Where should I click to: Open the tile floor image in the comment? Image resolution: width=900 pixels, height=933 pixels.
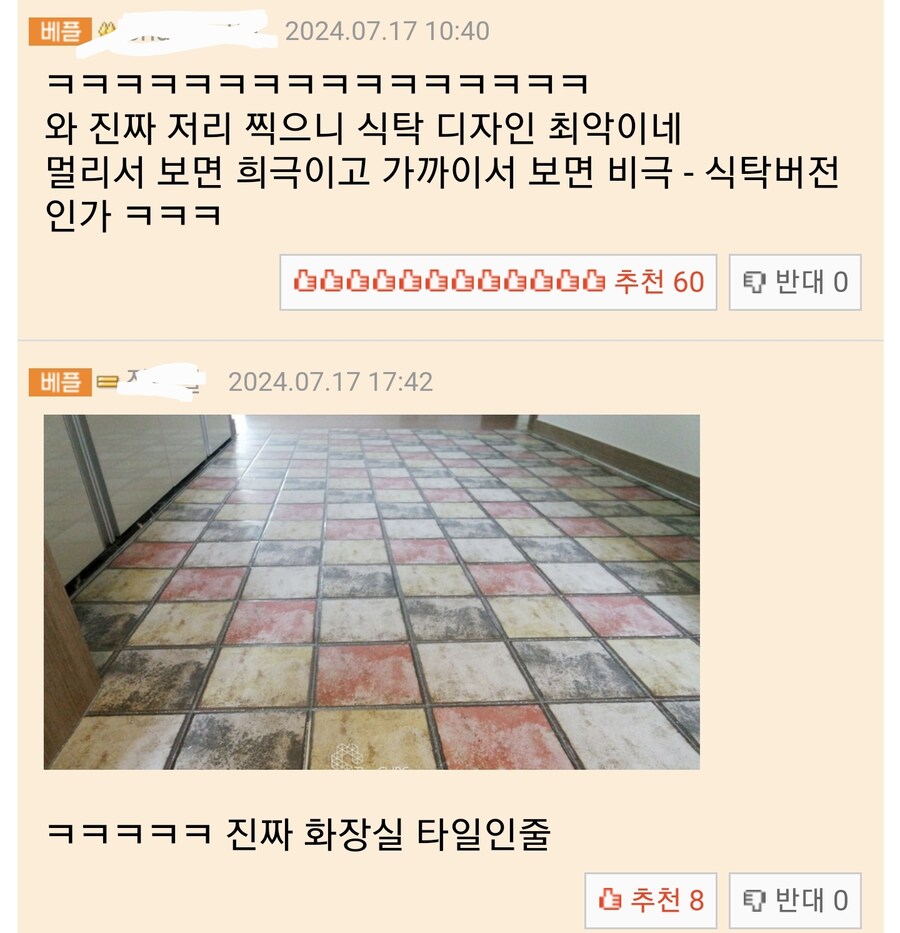tap(371, 592)
